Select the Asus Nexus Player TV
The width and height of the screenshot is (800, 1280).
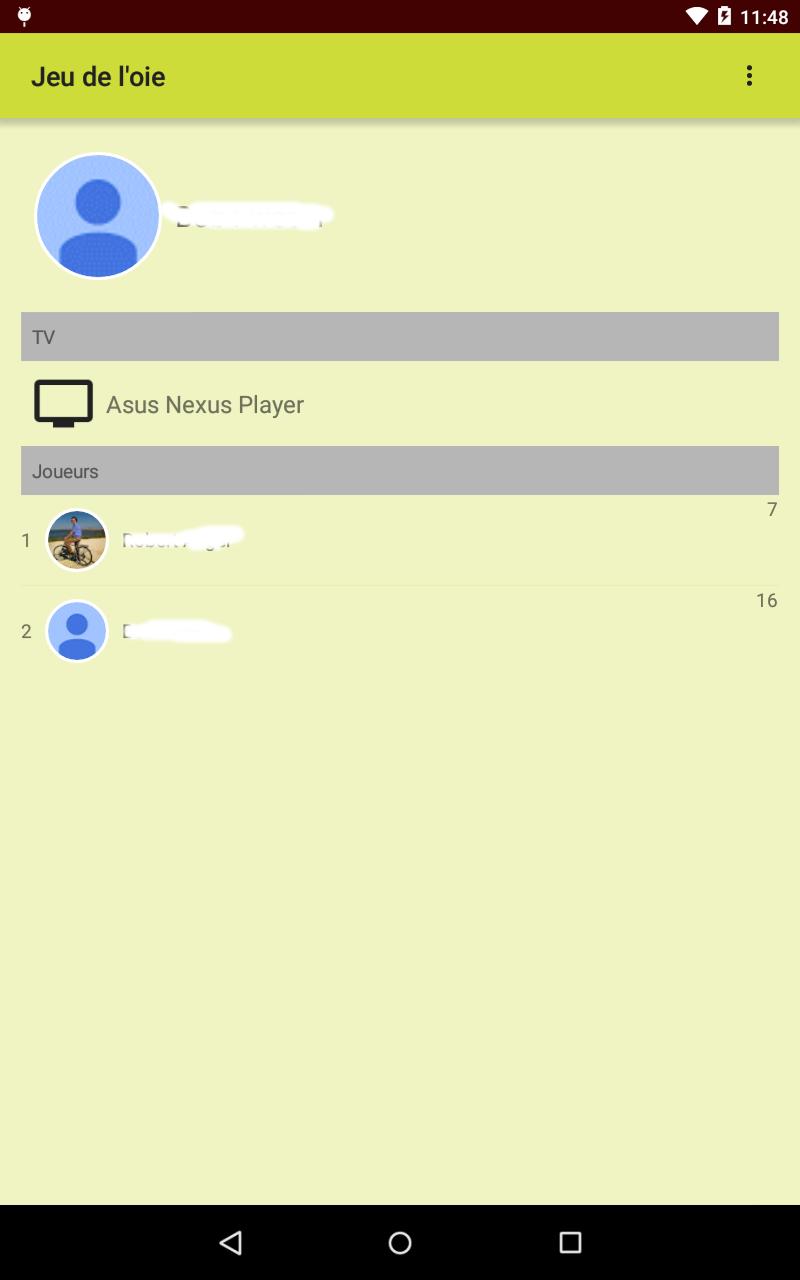point(204,404)
